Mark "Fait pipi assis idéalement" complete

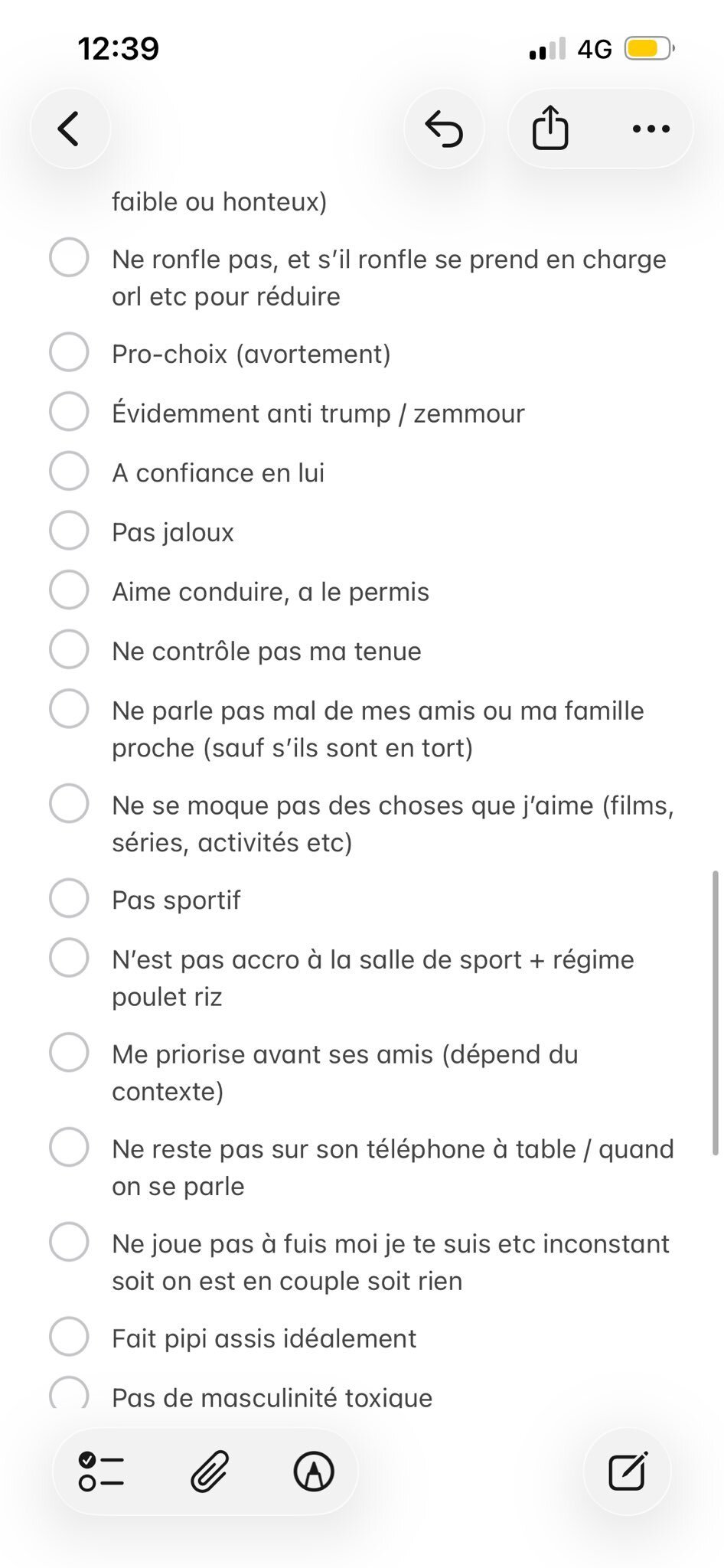69,1337
